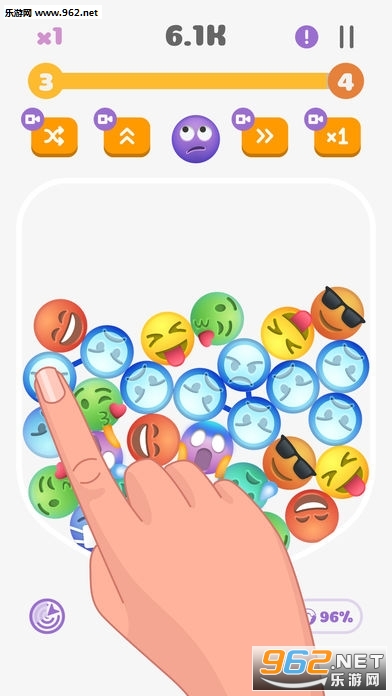Activate the double up-arrow booster

tap(127, 137)
